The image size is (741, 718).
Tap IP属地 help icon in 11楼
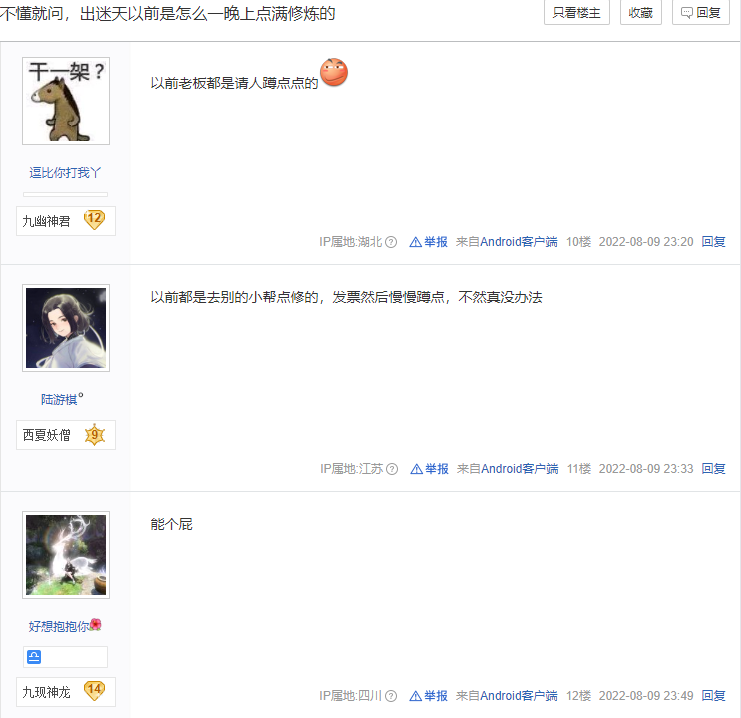(x=392, y=469)
